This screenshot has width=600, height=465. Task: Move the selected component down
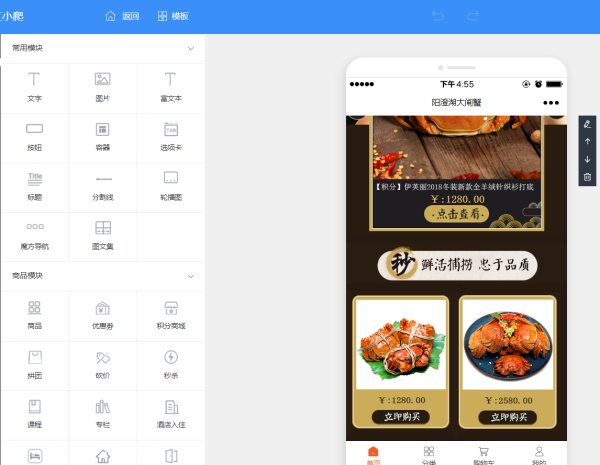click(x=587, y=159)
